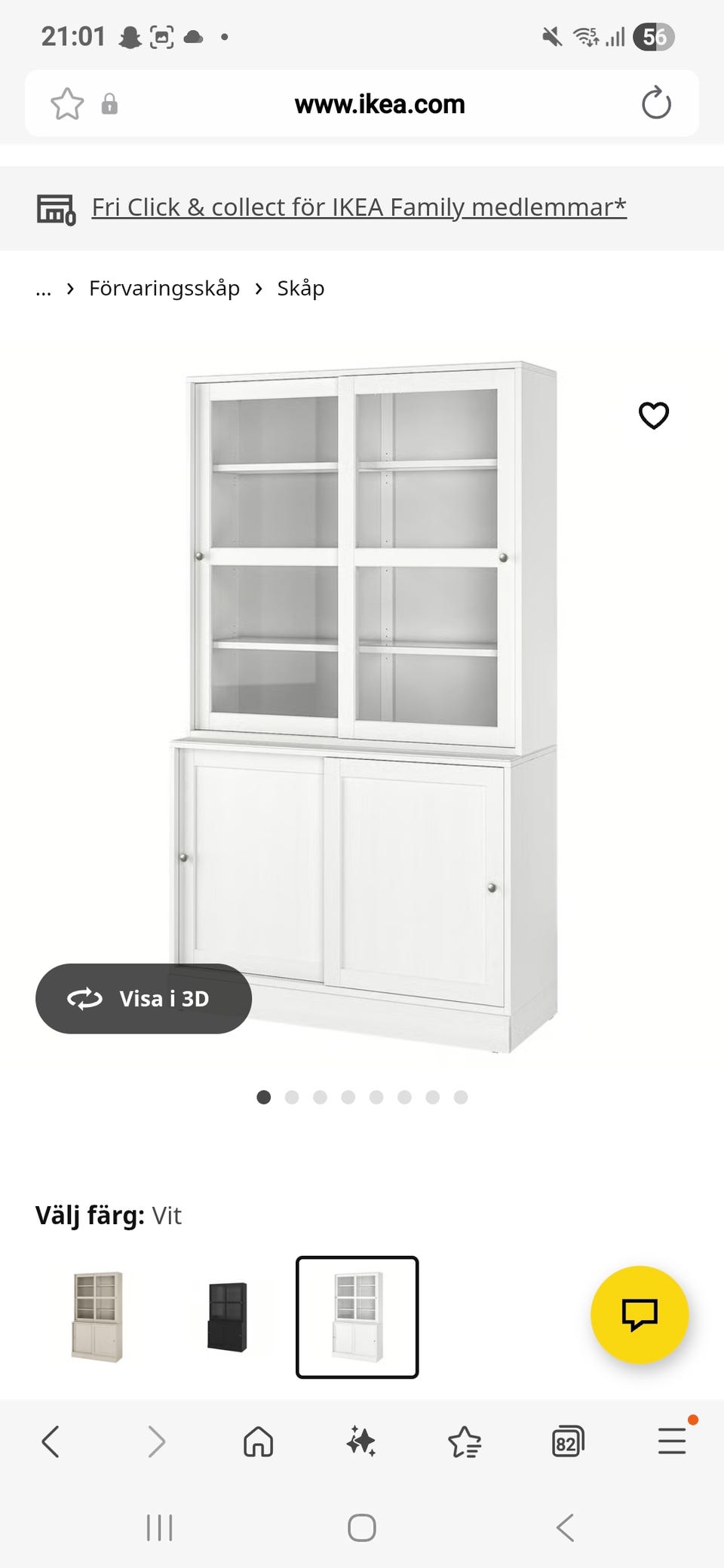Save the cabinet to favorites with the heart

click(x=653, y=415)
